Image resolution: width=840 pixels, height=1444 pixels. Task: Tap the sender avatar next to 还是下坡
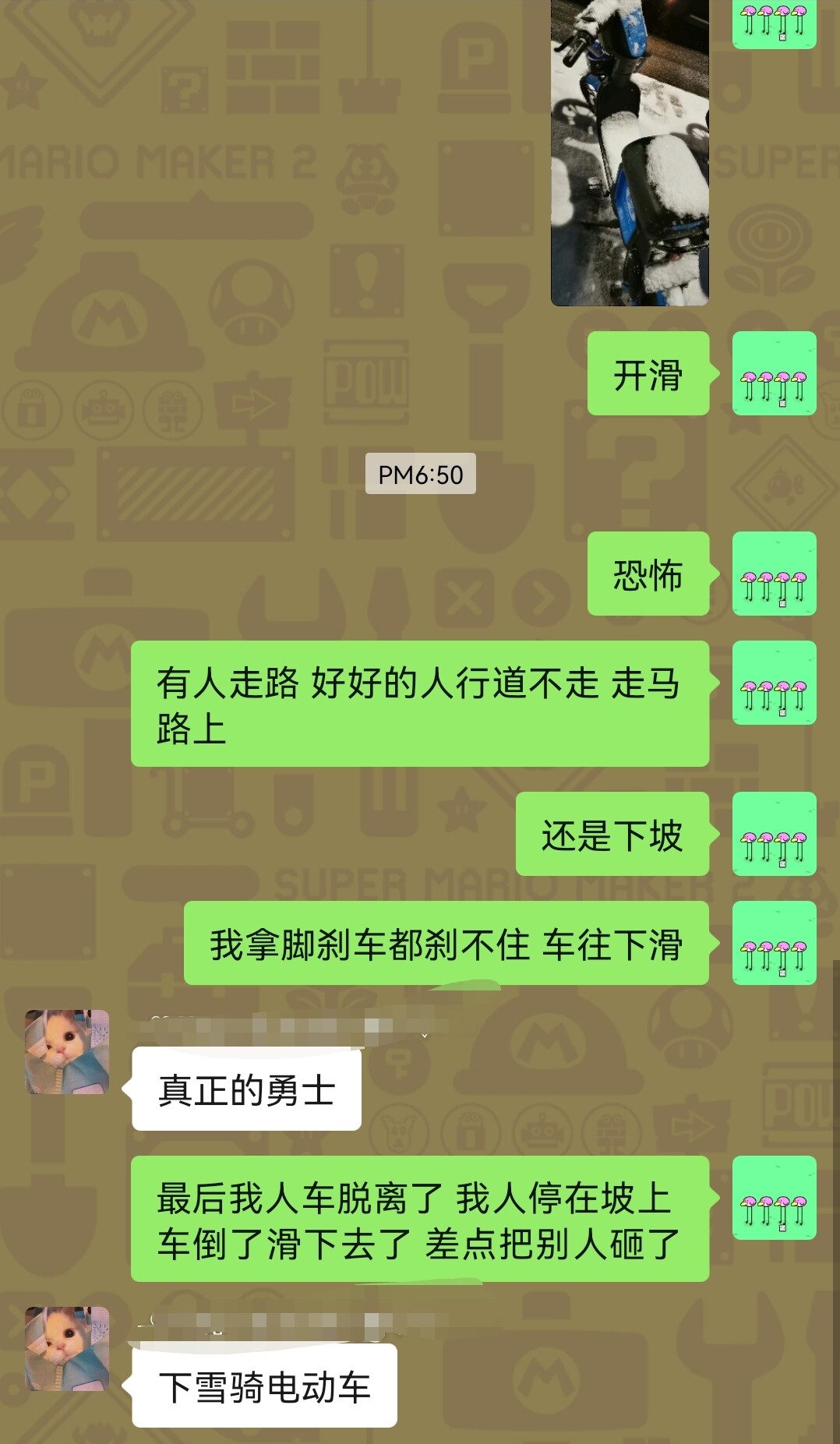pos(774,834)
